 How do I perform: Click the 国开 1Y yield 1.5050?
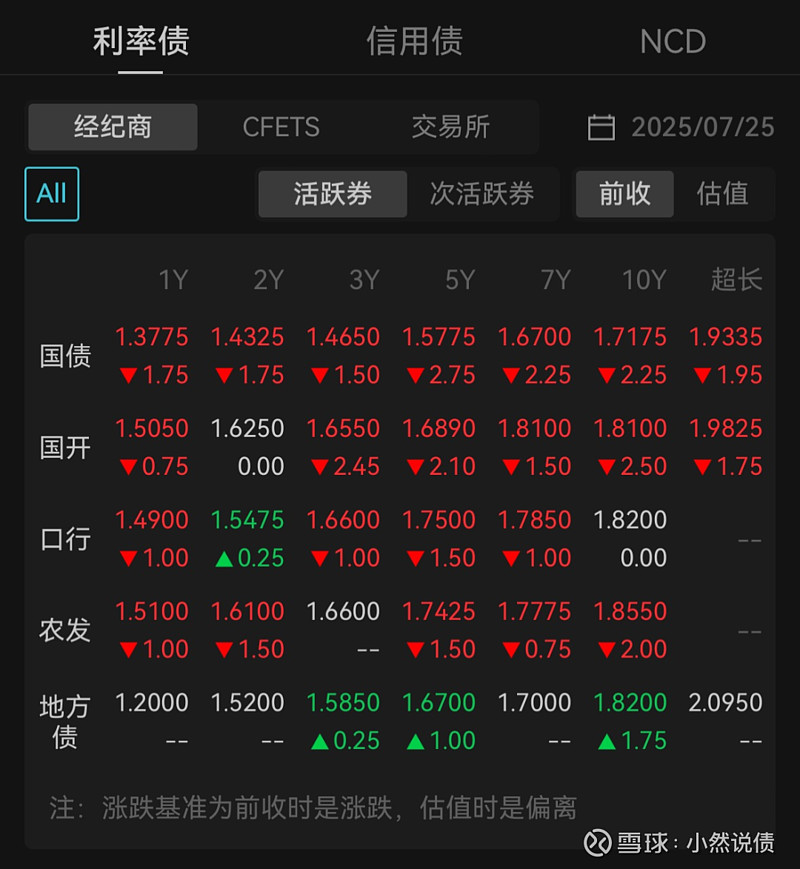152,428
